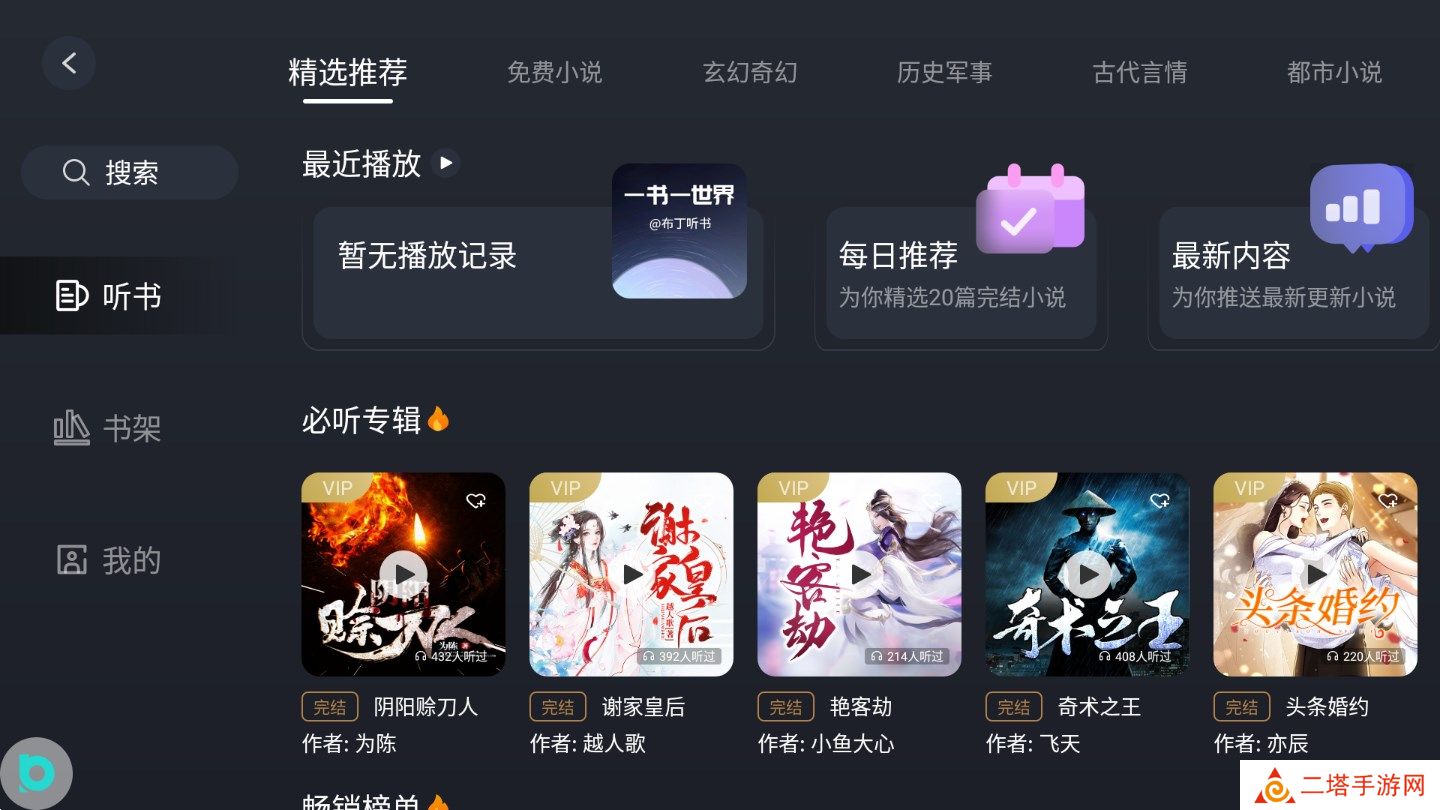This screenshot has width=1440, height=810.
Task: Open the 谢家皇后 album cover
Action: click(x=631, y=574)
